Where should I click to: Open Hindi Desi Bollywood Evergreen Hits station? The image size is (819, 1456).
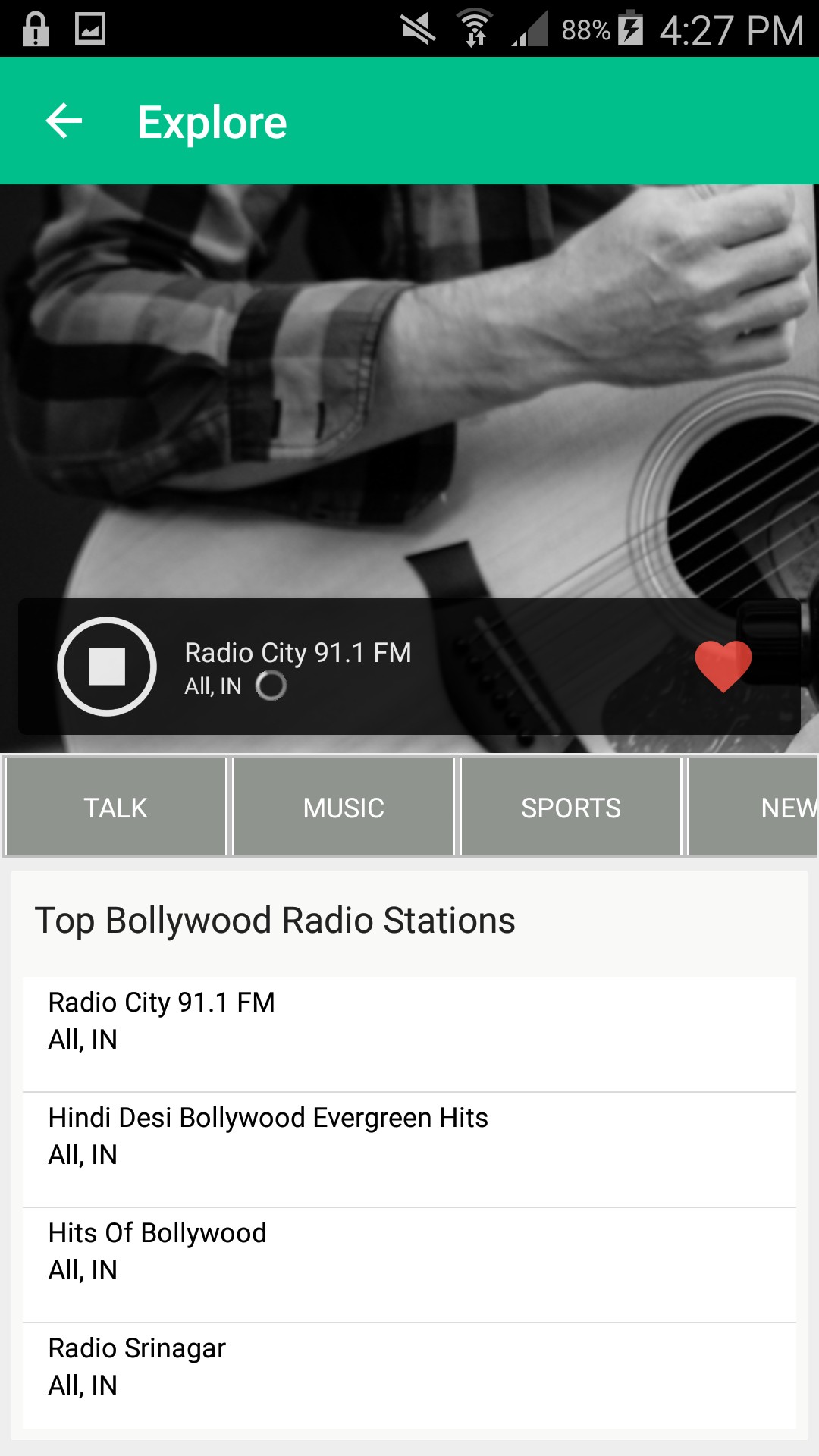point(409,1150)
